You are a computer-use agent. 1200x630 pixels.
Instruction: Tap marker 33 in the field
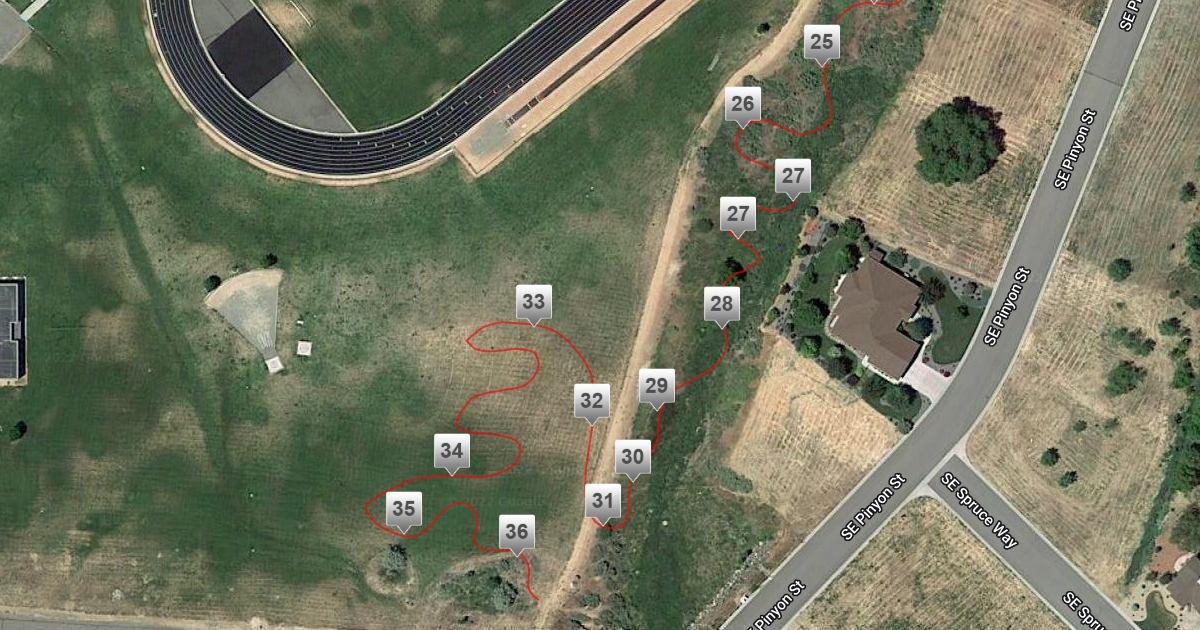(x=534, y=302)
